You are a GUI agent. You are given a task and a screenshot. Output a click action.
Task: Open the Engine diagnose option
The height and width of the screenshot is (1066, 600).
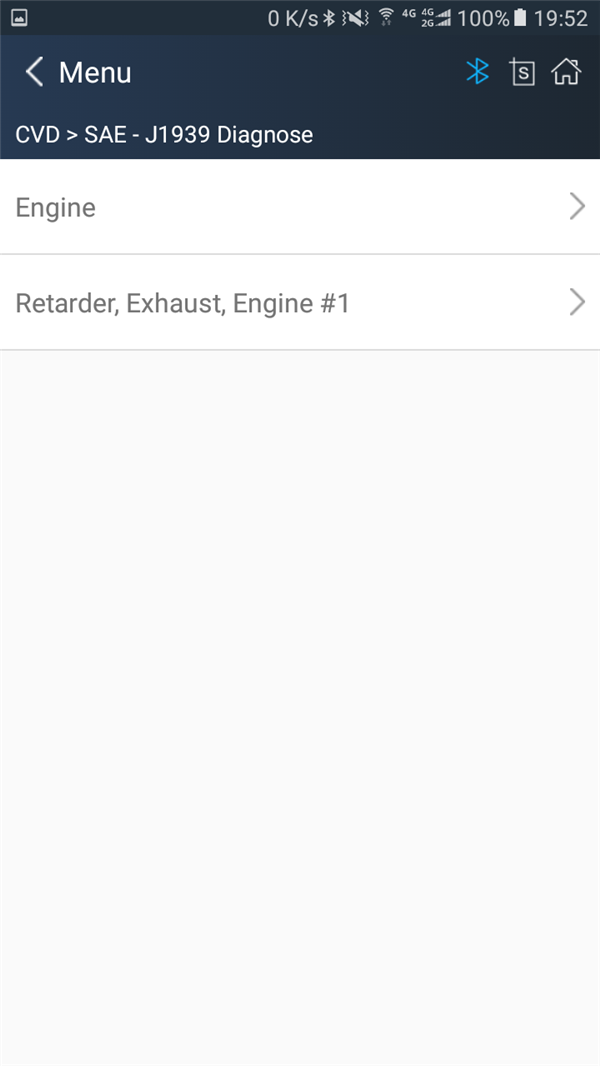(300, 207)
